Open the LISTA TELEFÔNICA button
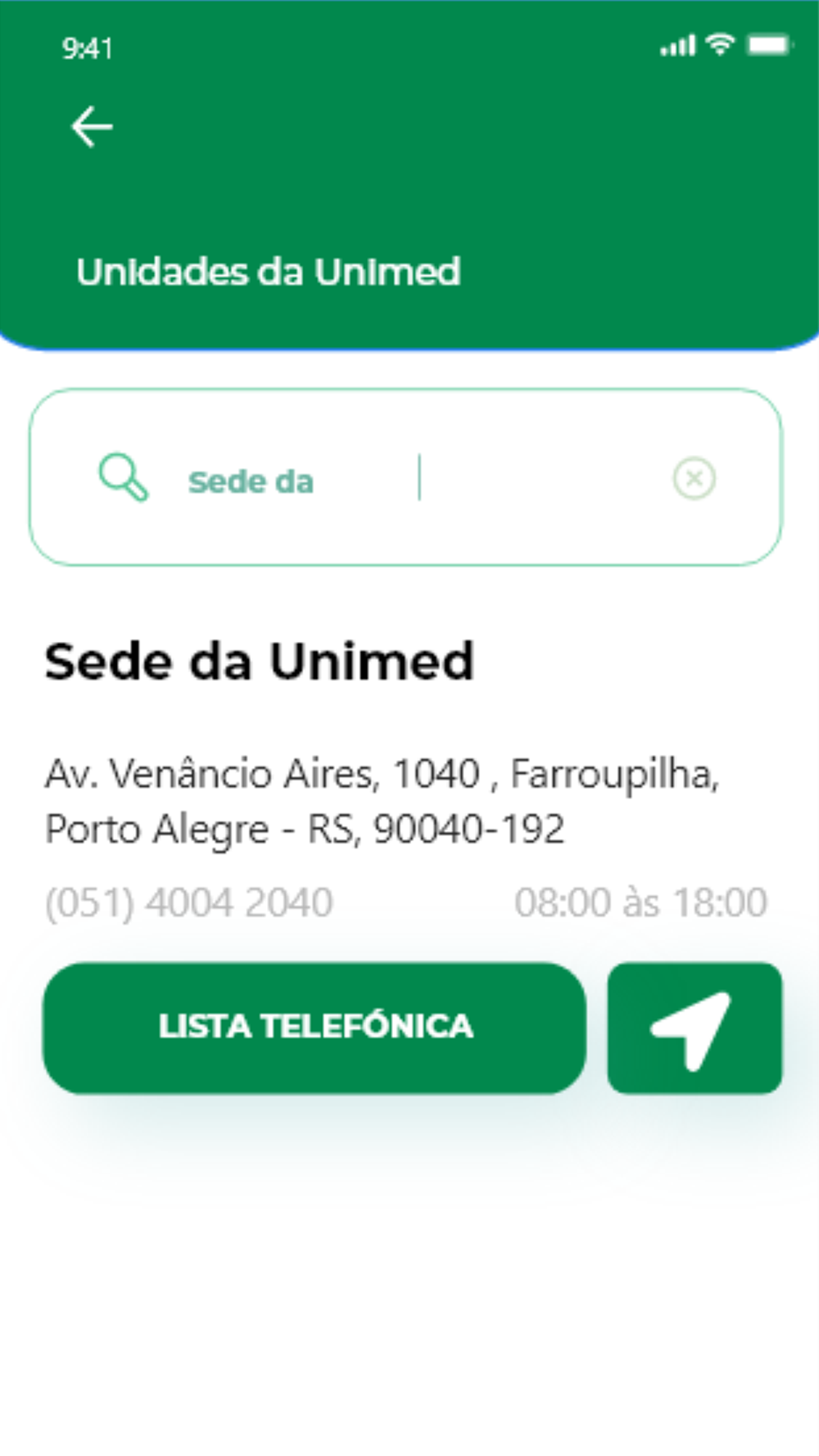The image size is (819, 1456). click(314, 1028)
